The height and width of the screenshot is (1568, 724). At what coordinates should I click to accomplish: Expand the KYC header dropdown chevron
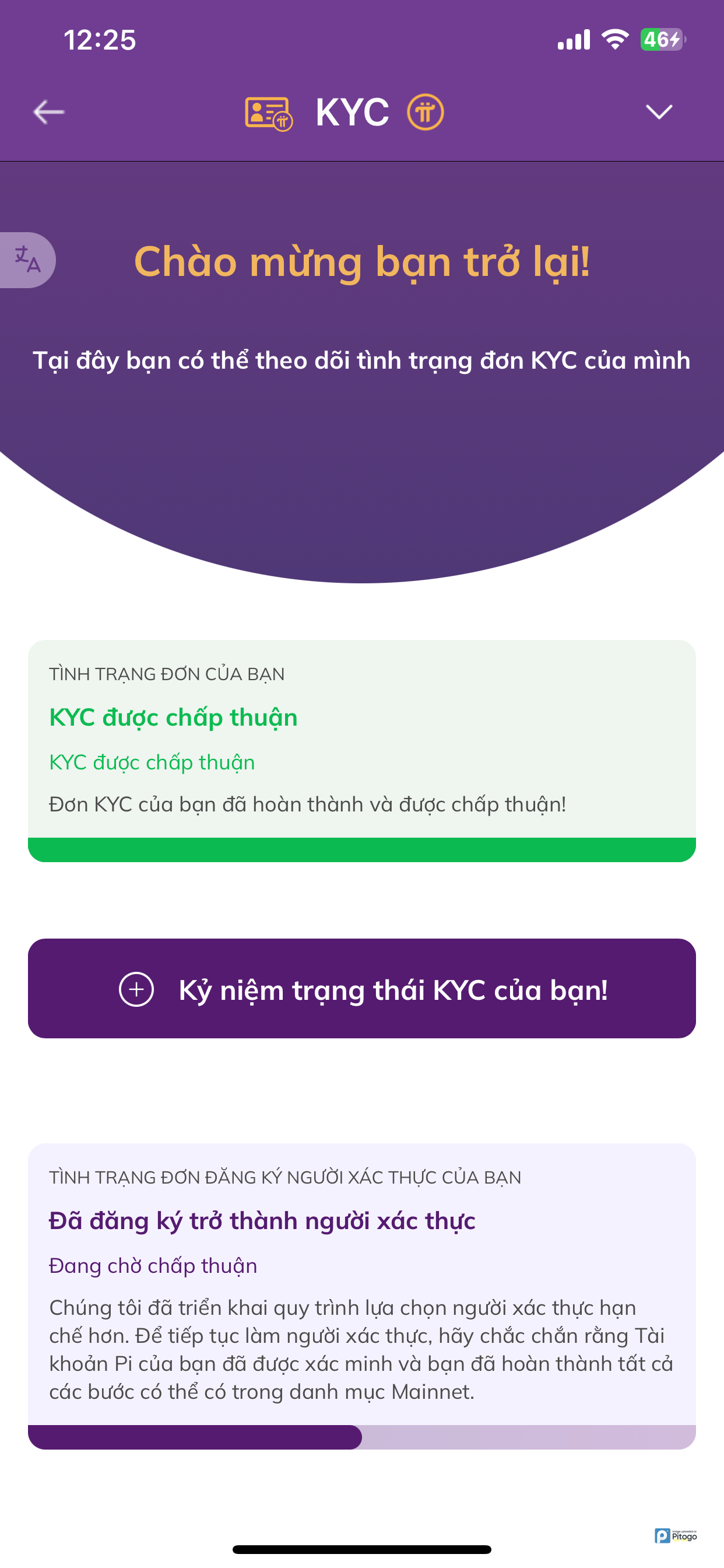(x=658, y=112)
